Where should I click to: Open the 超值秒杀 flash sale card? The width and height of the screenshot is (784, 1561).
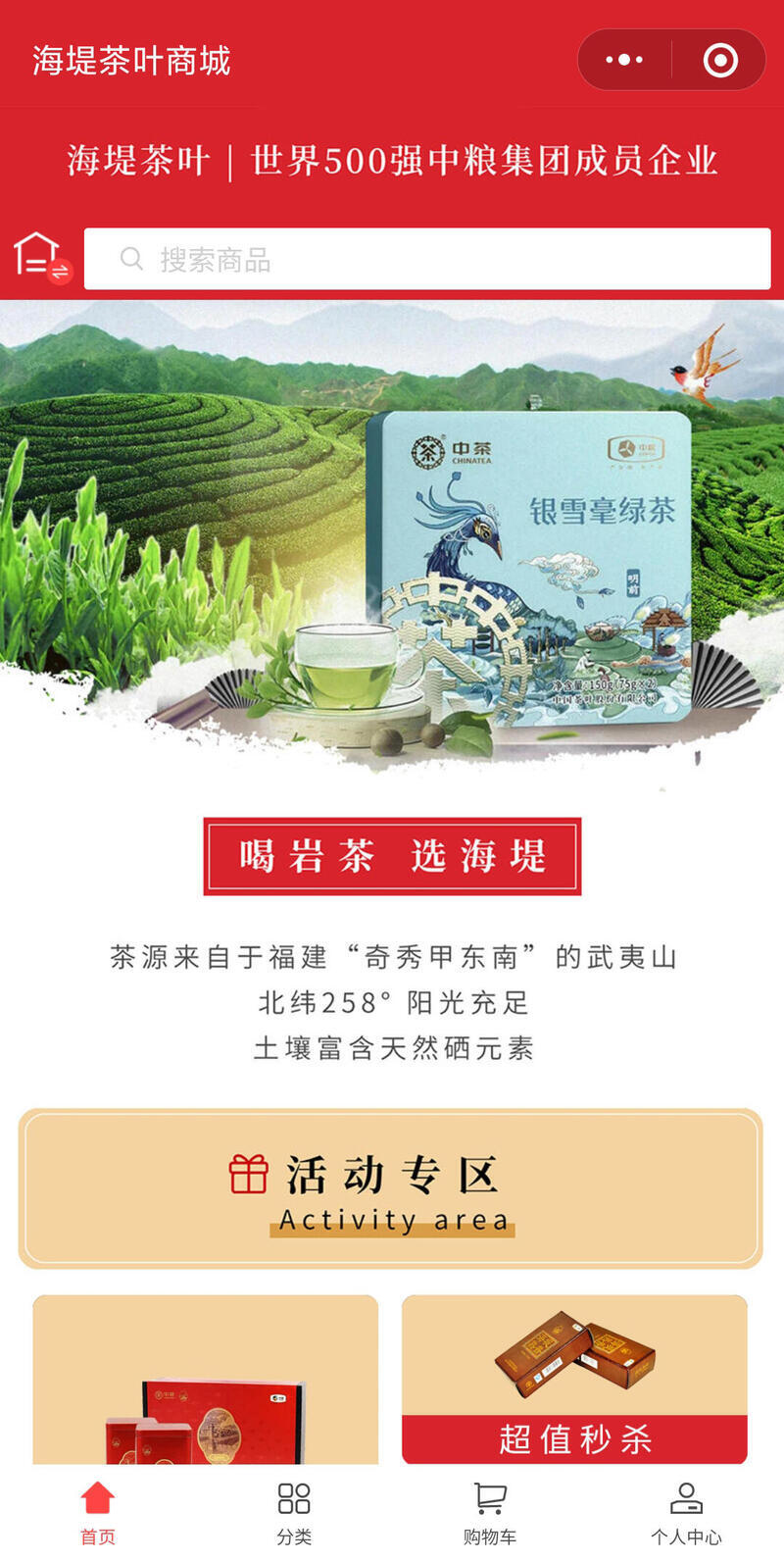(x=574, y=1381)
